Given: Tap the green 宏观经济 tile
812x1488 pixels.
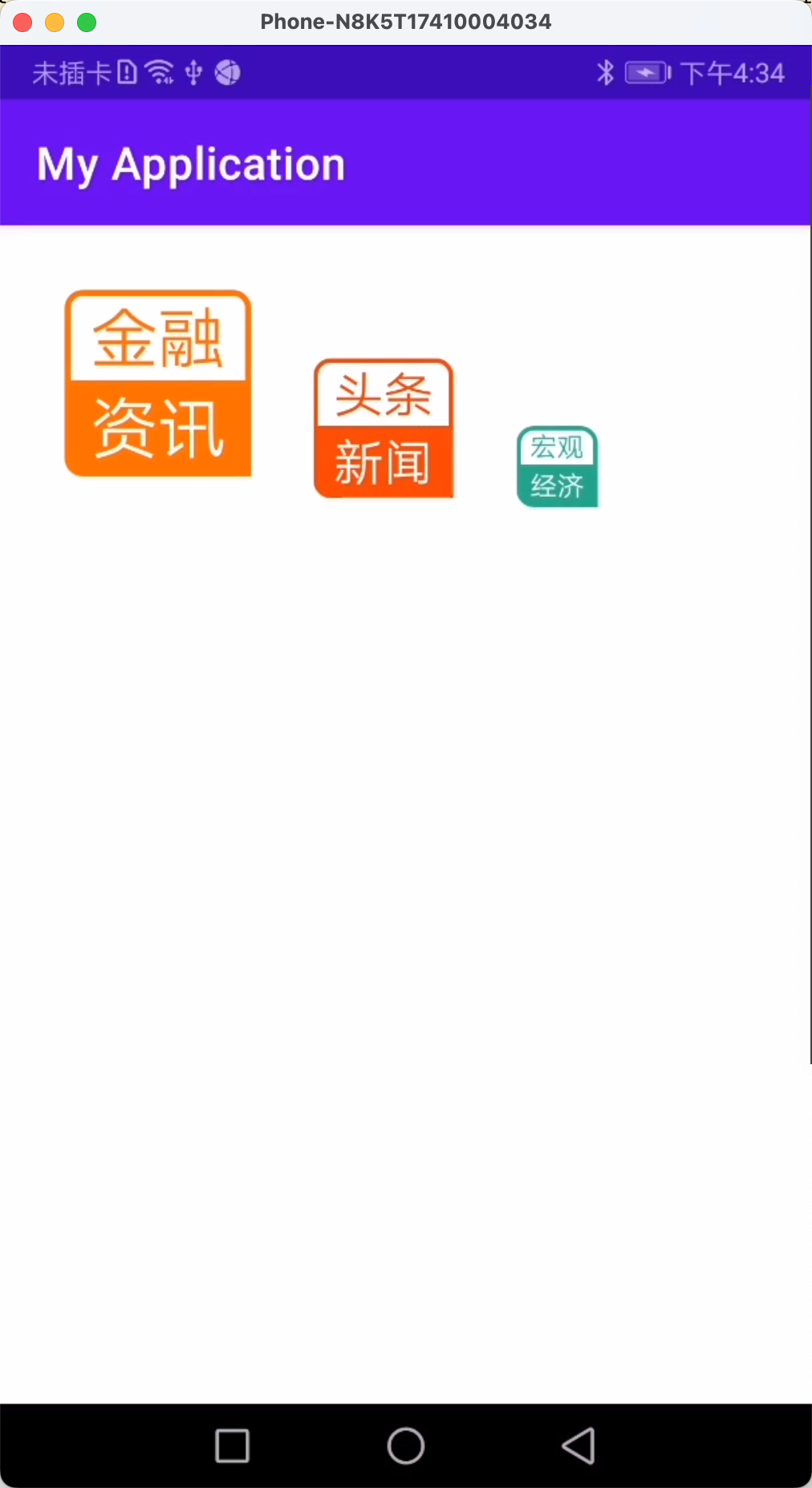Looking at the screenshot, I should coord(558,467).
